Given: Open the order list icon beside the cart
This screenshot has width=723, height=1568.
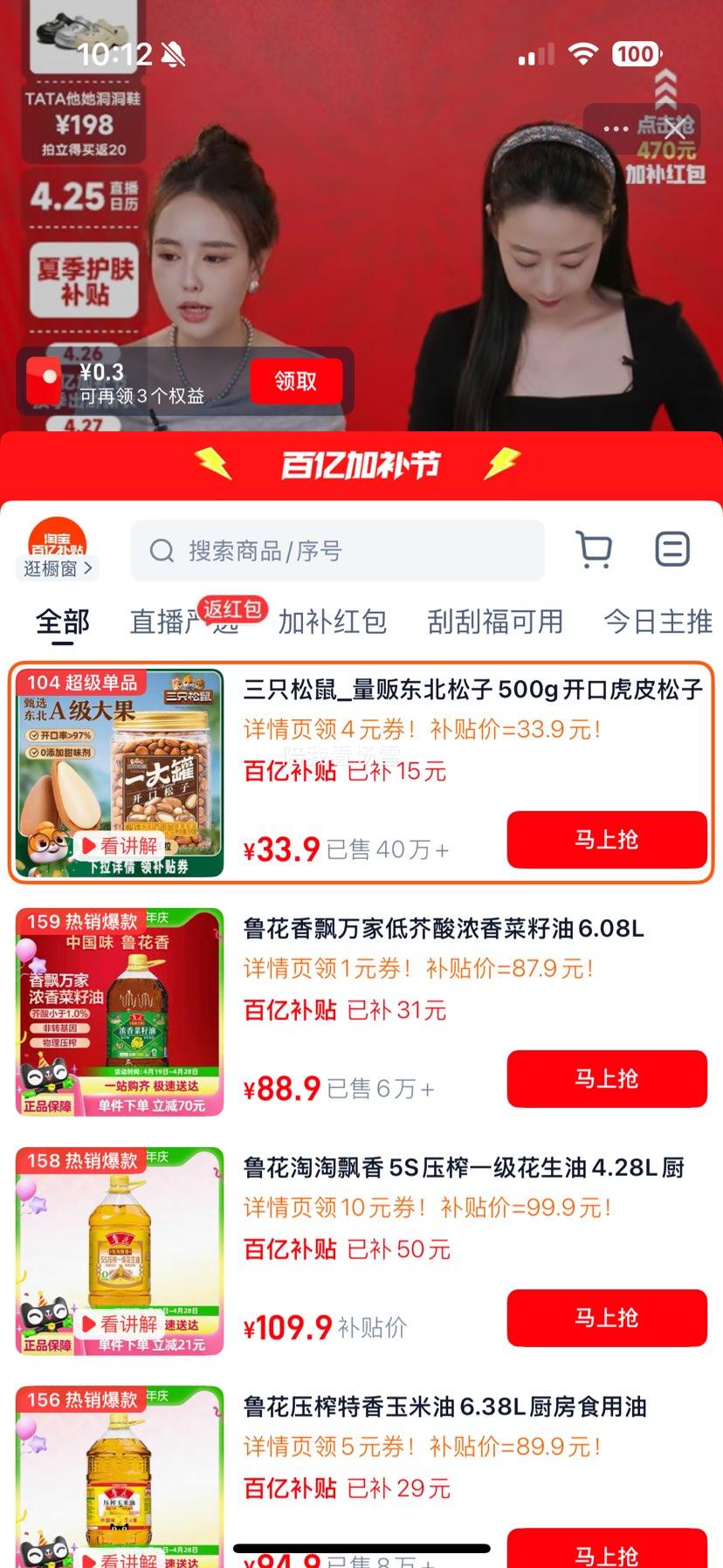Looking at the screenshot, I should [671, 550].
